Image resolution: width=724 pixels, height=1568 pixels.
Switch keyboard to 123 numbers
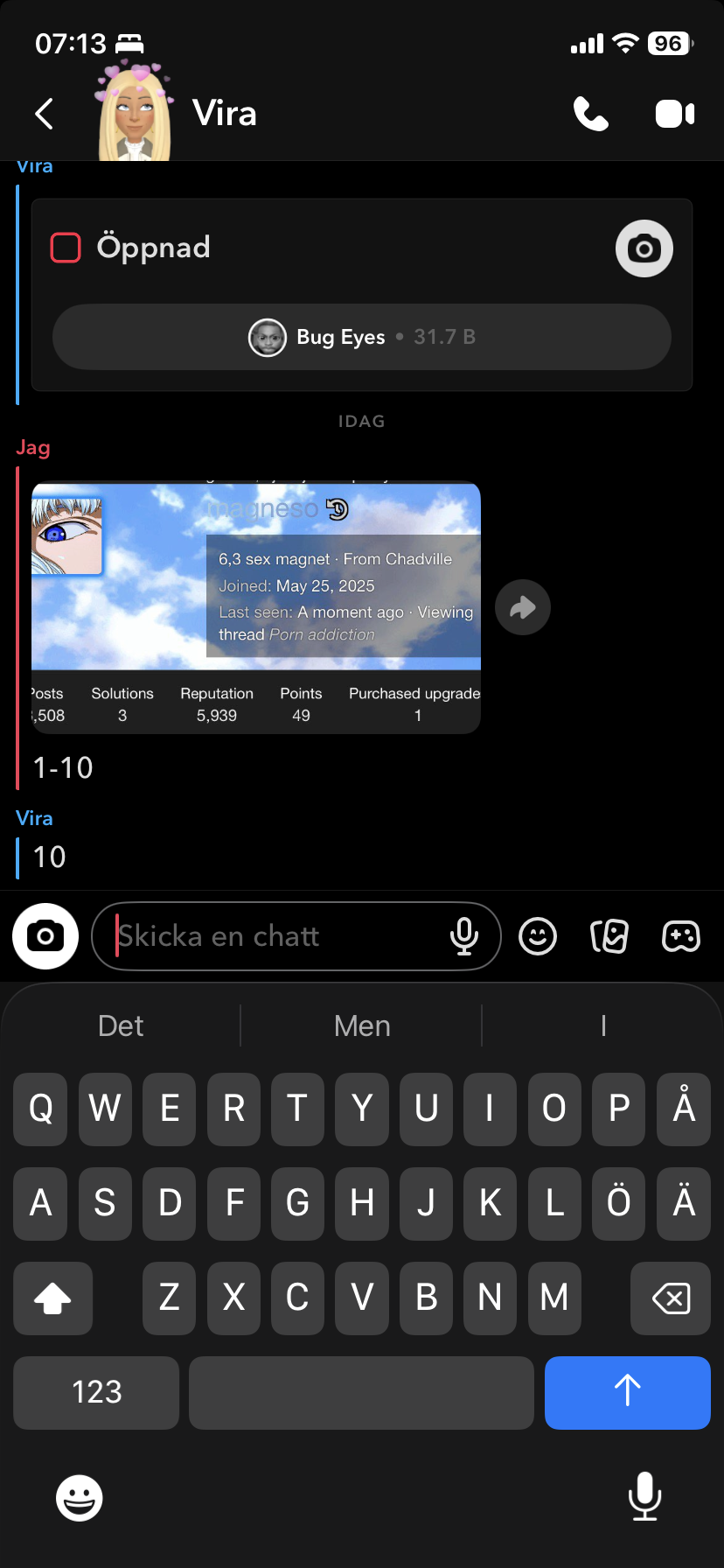click(96, 1392)
